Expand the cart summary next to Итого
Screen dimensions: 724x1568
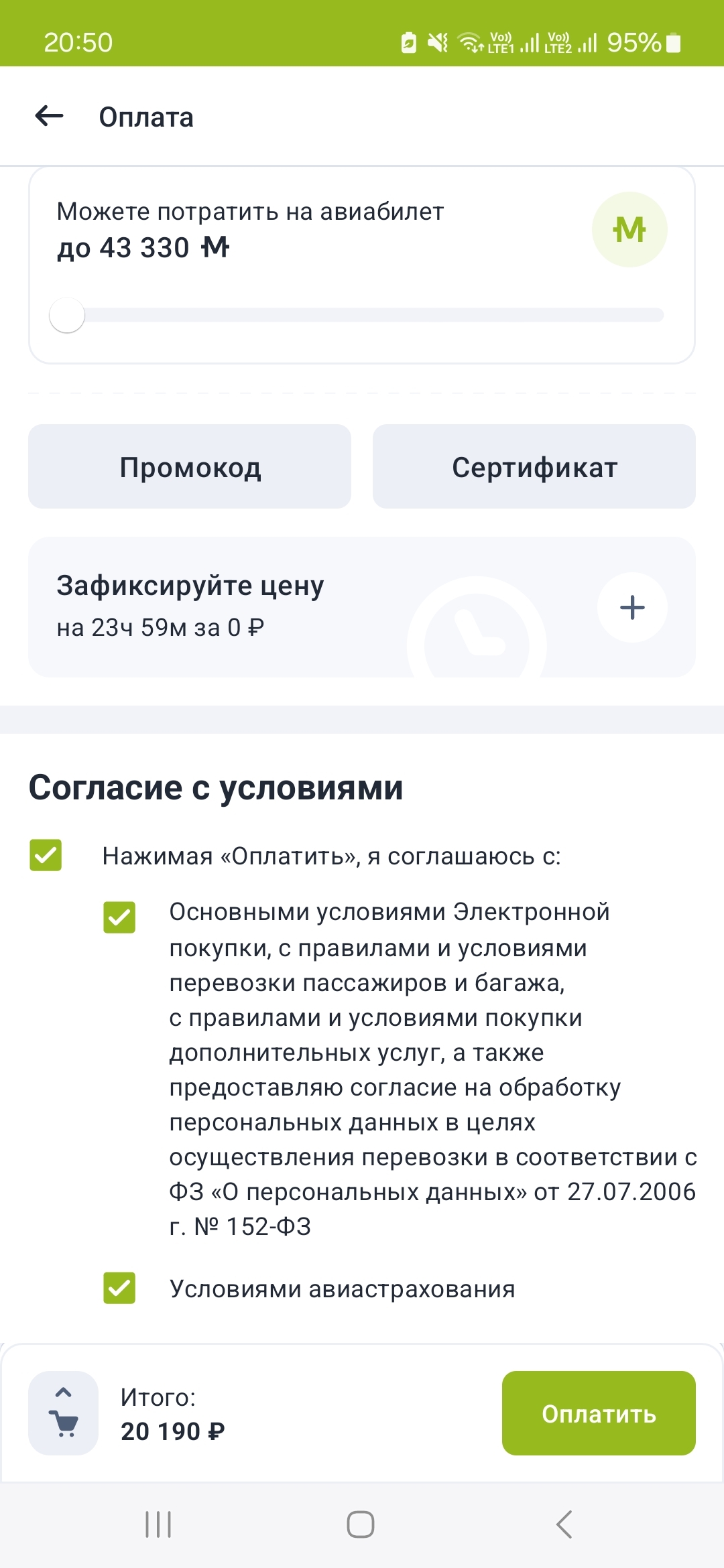point(64,1413)
